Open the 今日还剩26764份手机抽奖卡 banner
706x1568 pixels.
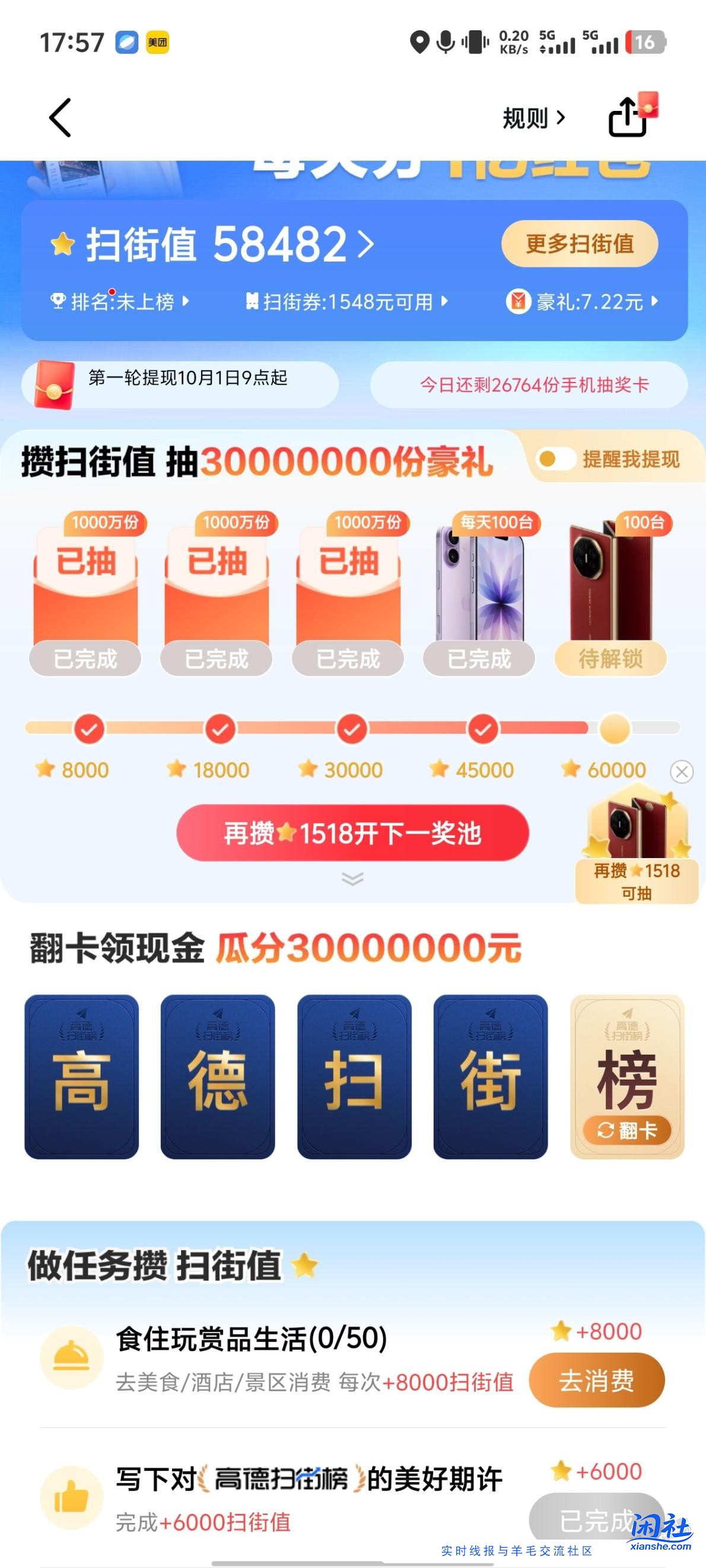coord(529,385)
